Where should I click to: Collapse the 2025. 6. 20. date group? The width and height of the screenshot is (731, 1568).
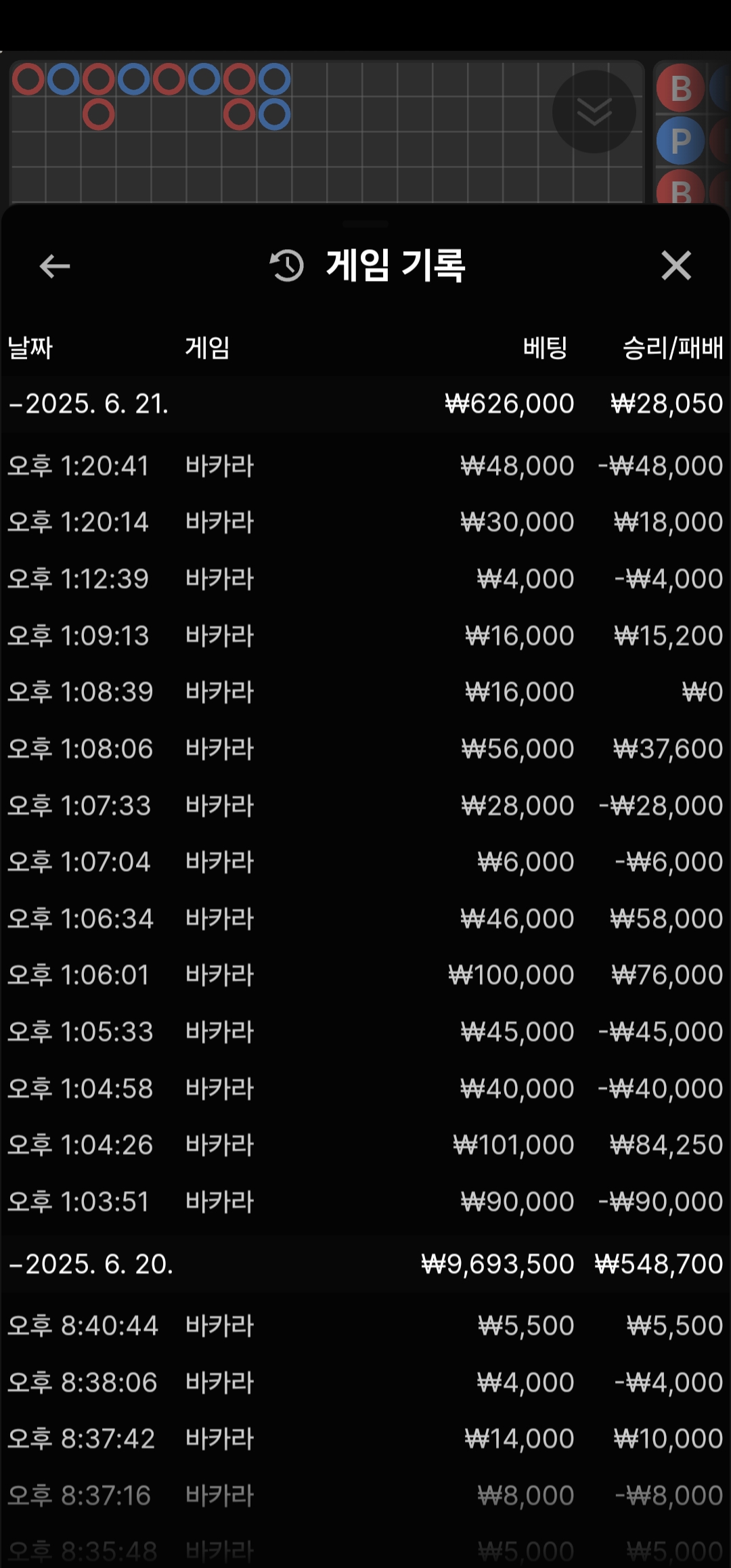(365, 1263)
